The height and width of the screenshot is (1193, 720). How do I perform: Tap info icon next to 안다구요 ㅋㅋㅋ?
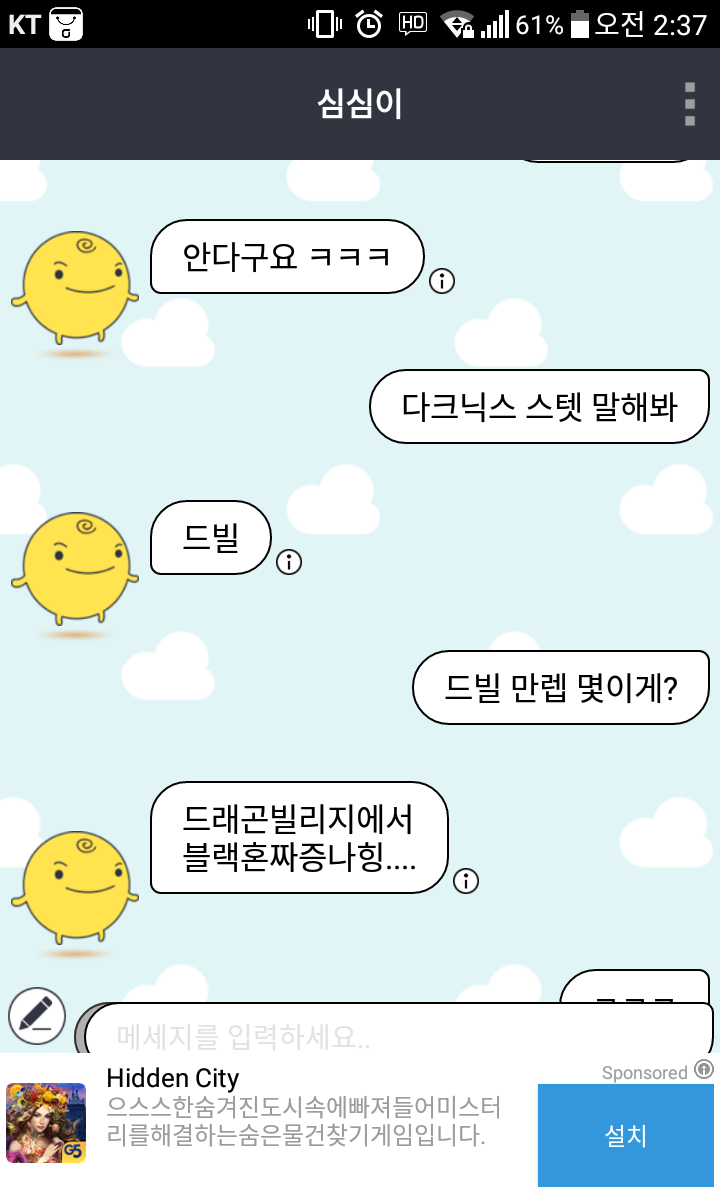pyautogui.click(x=442, y=281)
